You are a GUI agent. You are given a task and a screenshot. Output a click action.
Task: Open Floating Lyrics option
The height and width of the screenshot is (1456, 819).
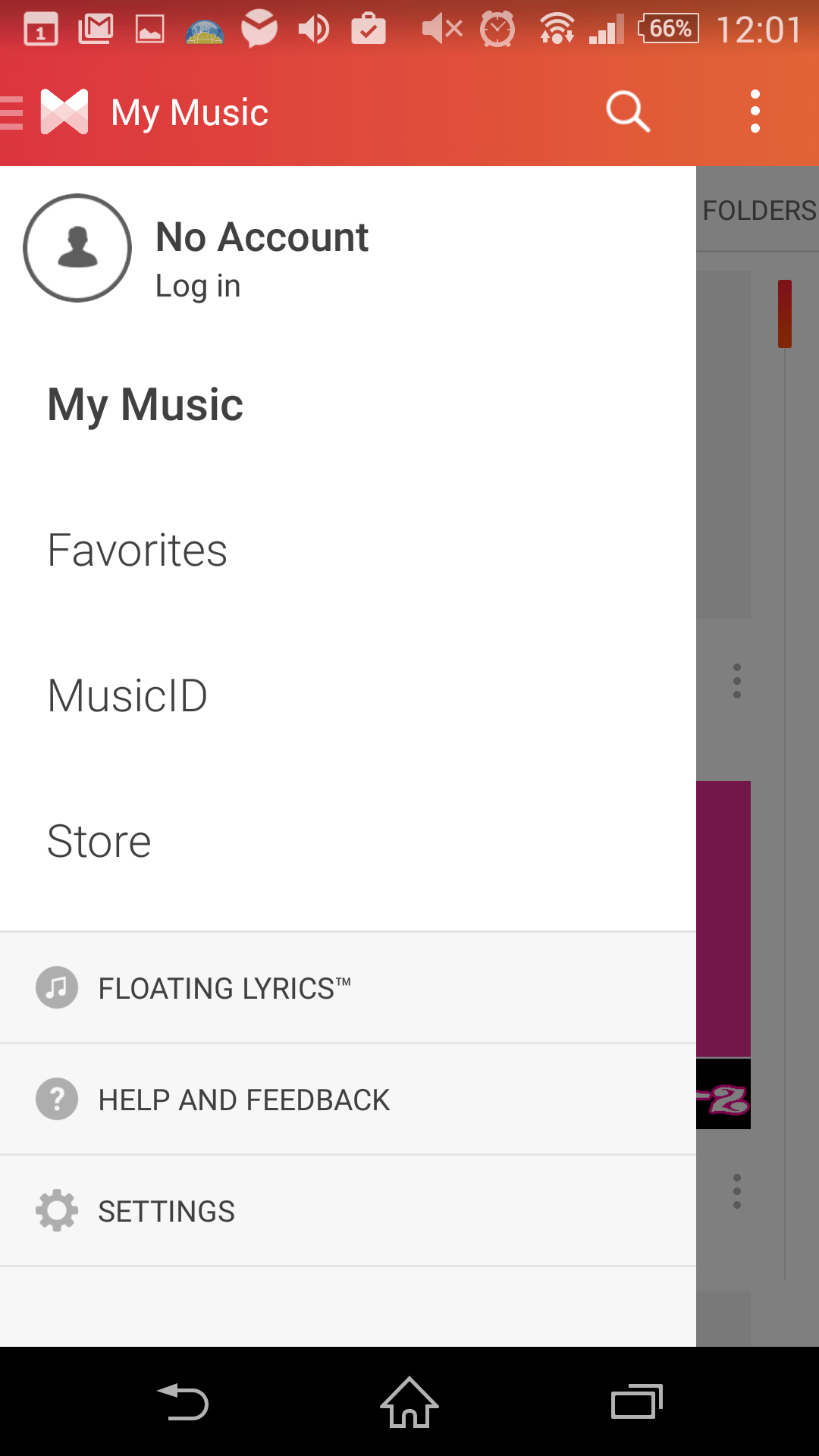348,987
